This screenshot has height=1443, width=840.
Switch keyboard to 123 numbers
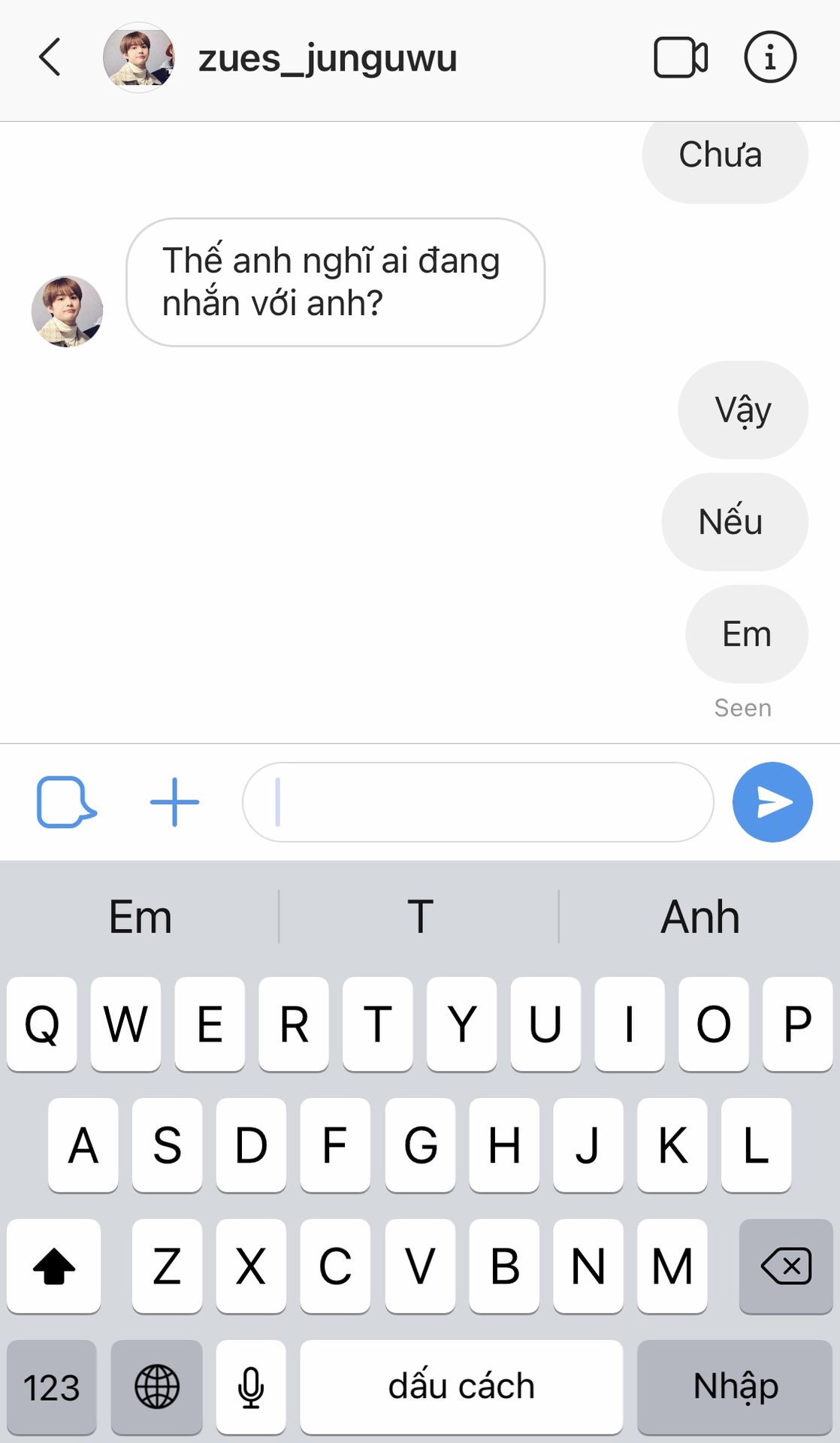51,1387
